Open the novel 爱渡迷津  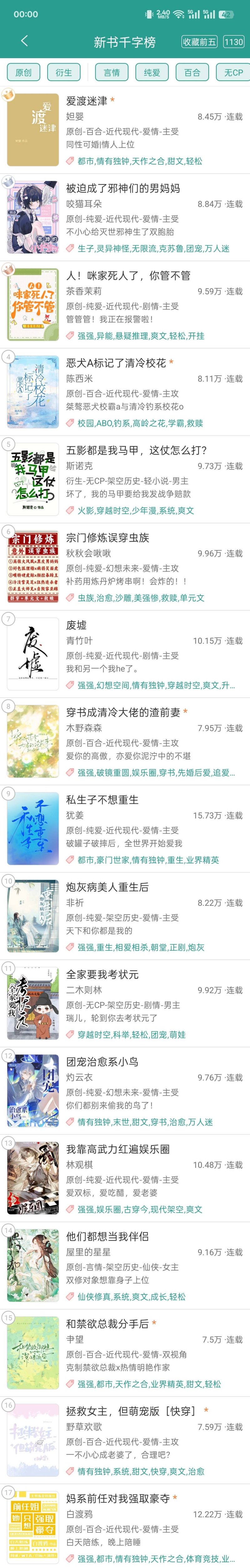86,101
